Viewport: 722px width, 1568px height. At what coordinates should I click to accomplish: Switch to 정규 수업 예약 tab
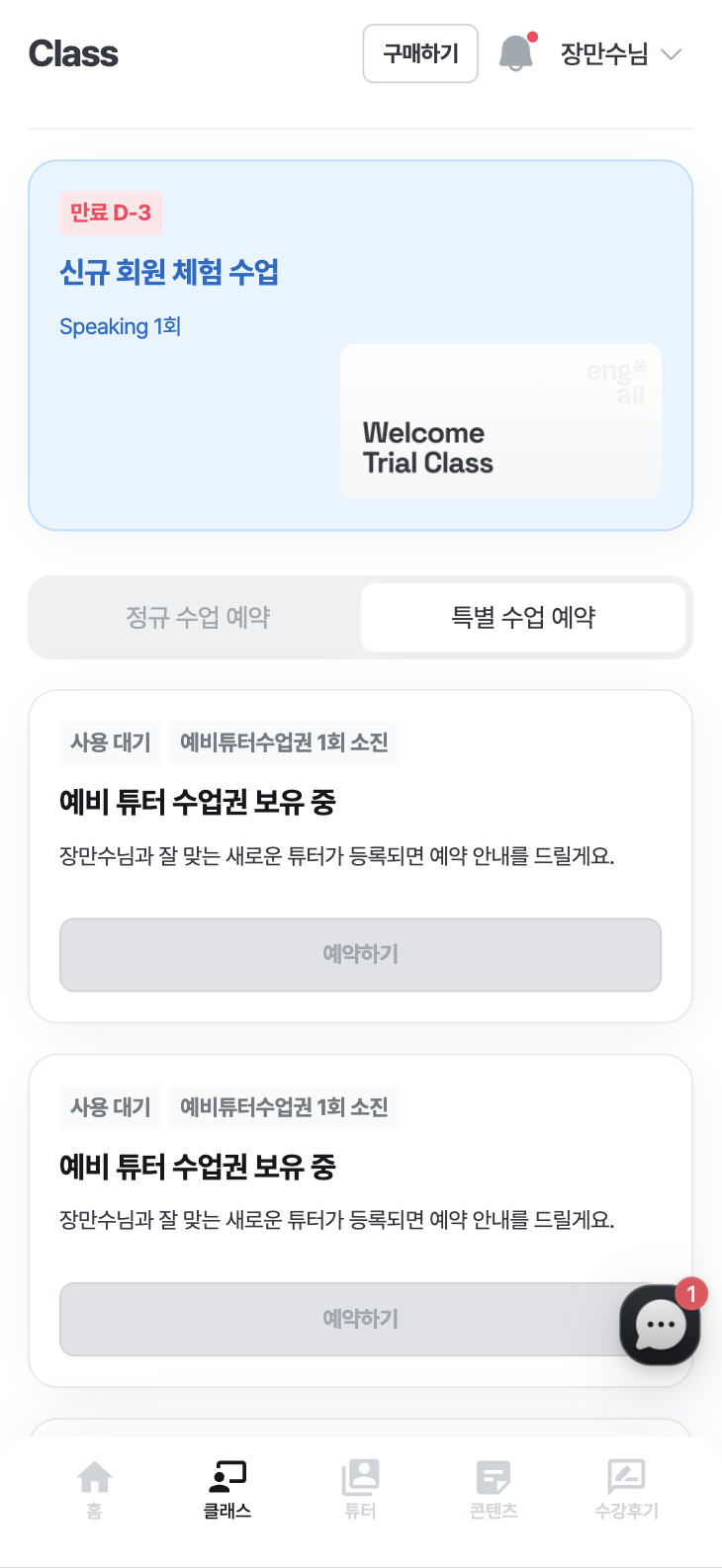(198, 617)
